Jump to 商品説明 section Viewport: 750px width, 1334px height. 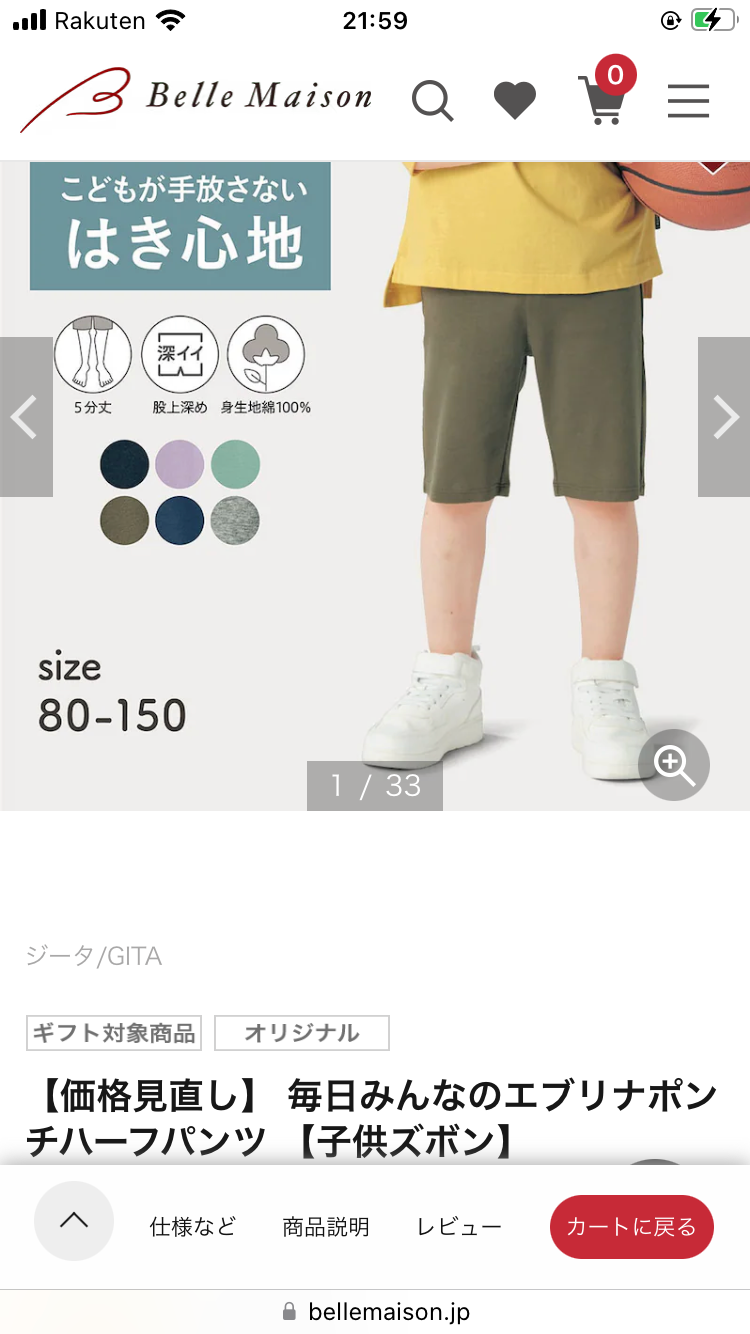click(x=326, y=1226)
